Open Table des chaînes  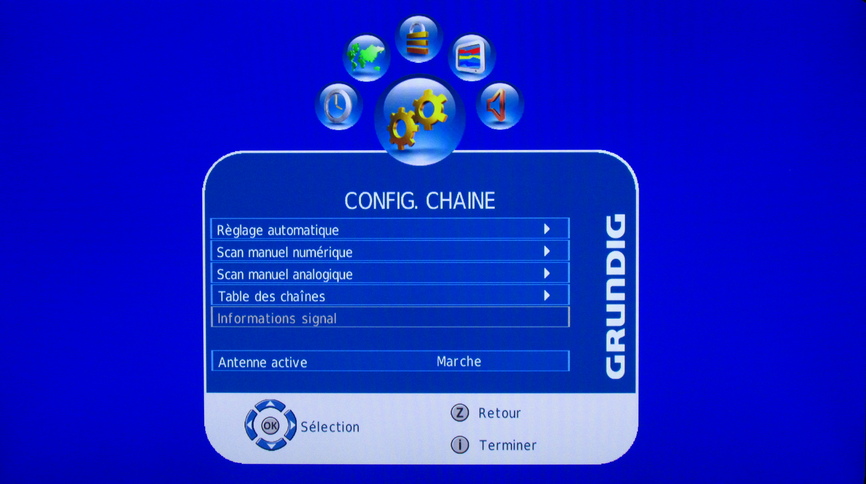[390, 296]
